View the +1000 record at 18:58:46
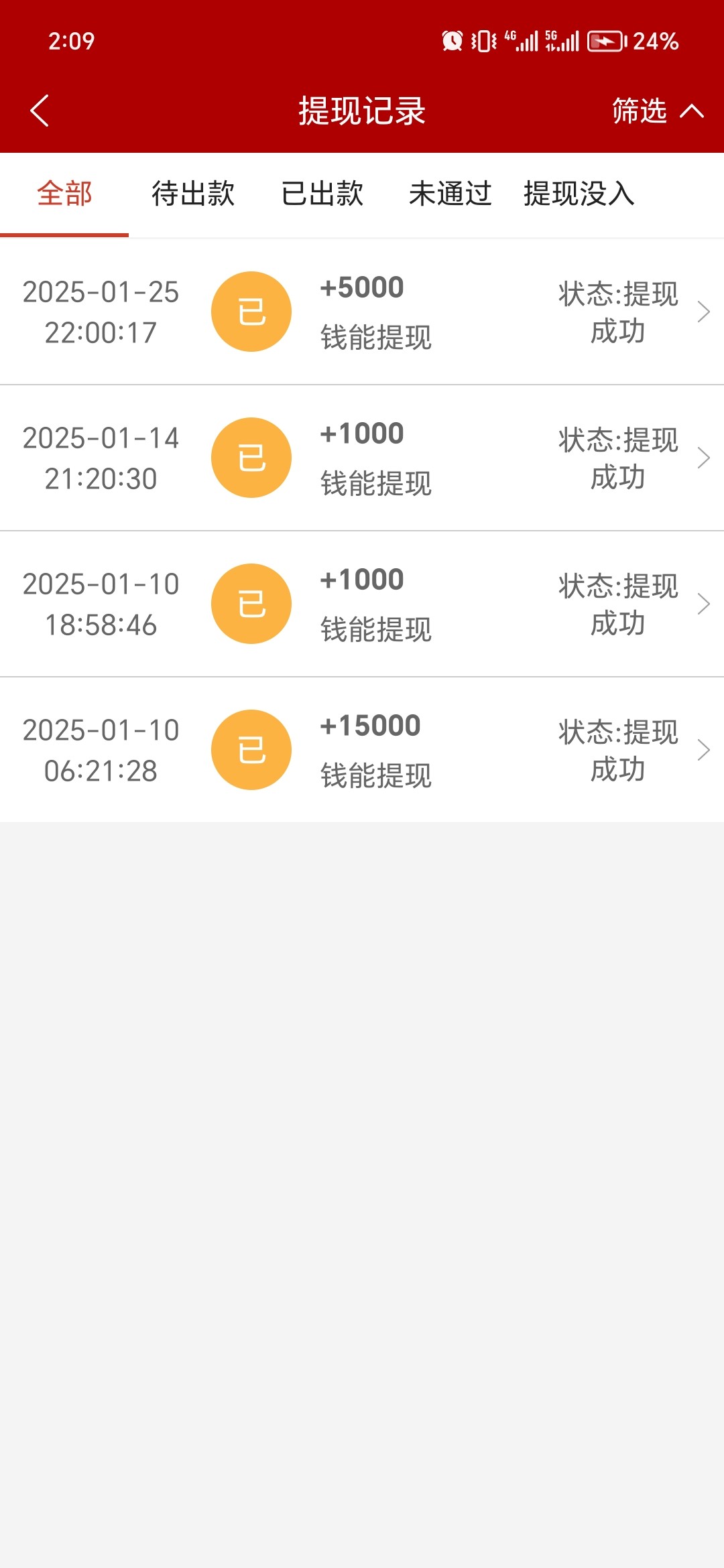Screen dimensions: 724x1568 (362, 604)
